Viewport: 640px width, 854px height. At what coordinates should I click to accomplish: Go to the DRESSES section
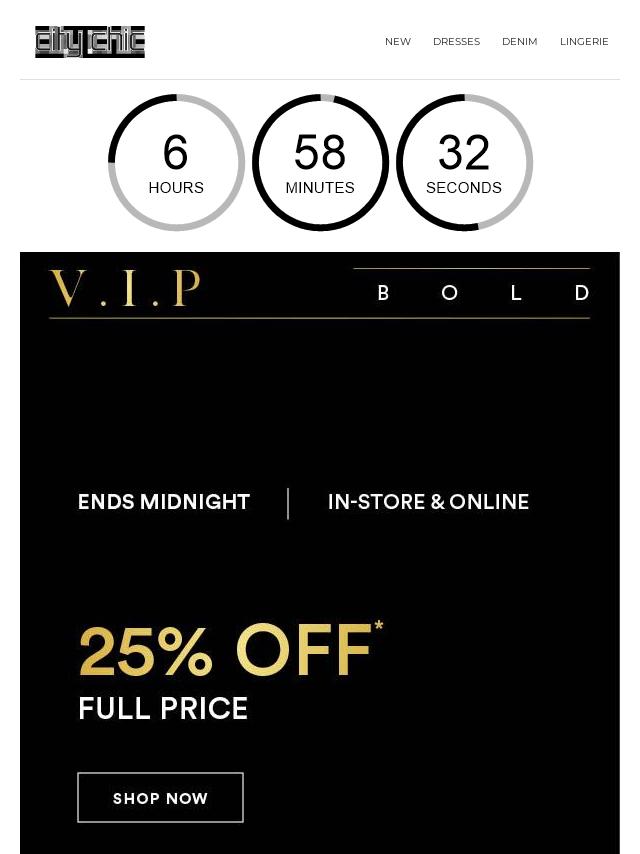click(x=456, y=42)
